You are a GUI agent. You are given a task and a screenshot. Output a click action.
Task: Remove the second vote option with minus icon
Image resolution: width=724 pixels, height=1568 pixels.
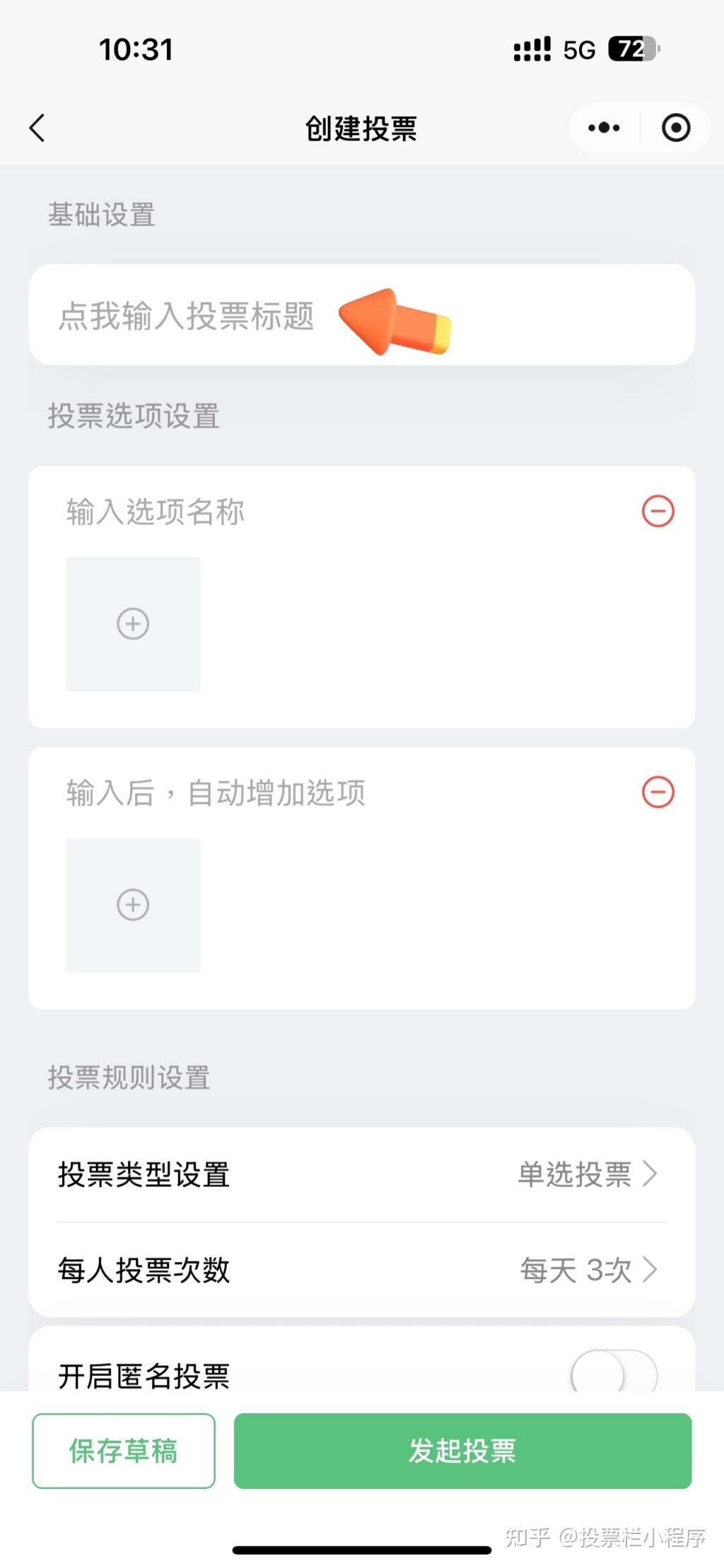point(658,793)
